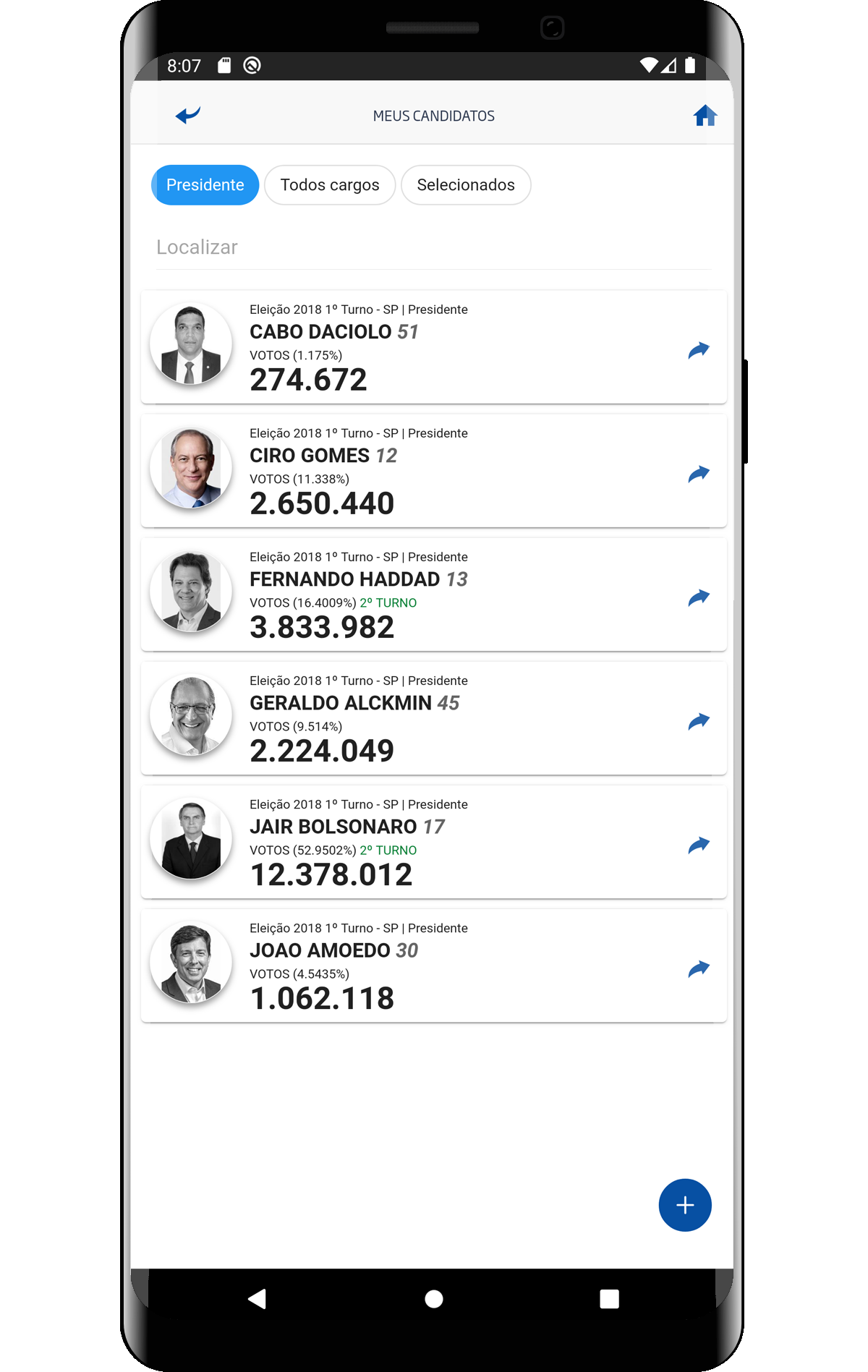Share Geraldo Alckmin's vote result
Screen dimensions: 868x1372
coord(698,721)
